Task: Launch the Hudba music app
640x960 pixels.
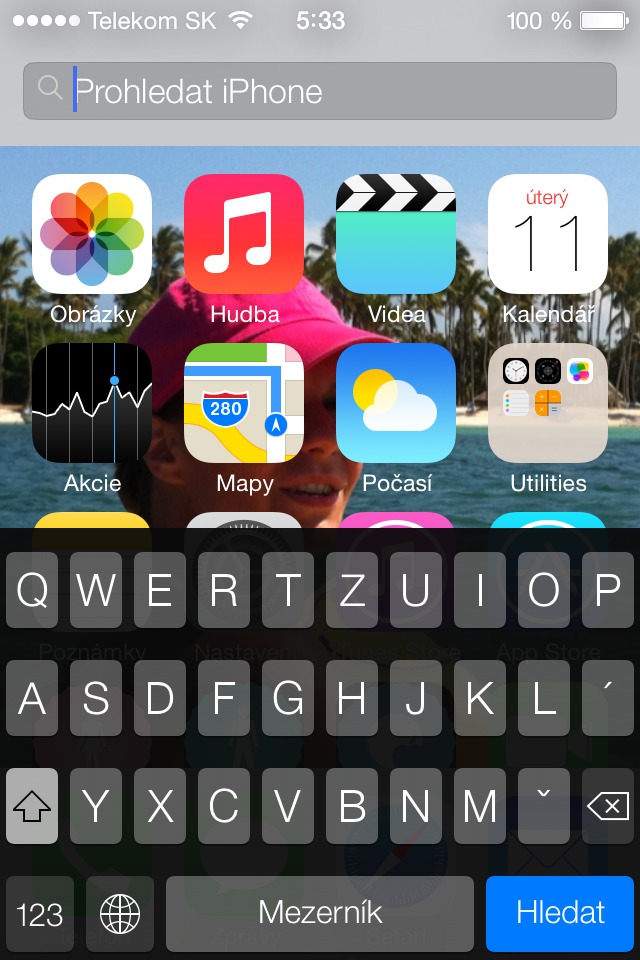Action: click(x=244, y=234)
